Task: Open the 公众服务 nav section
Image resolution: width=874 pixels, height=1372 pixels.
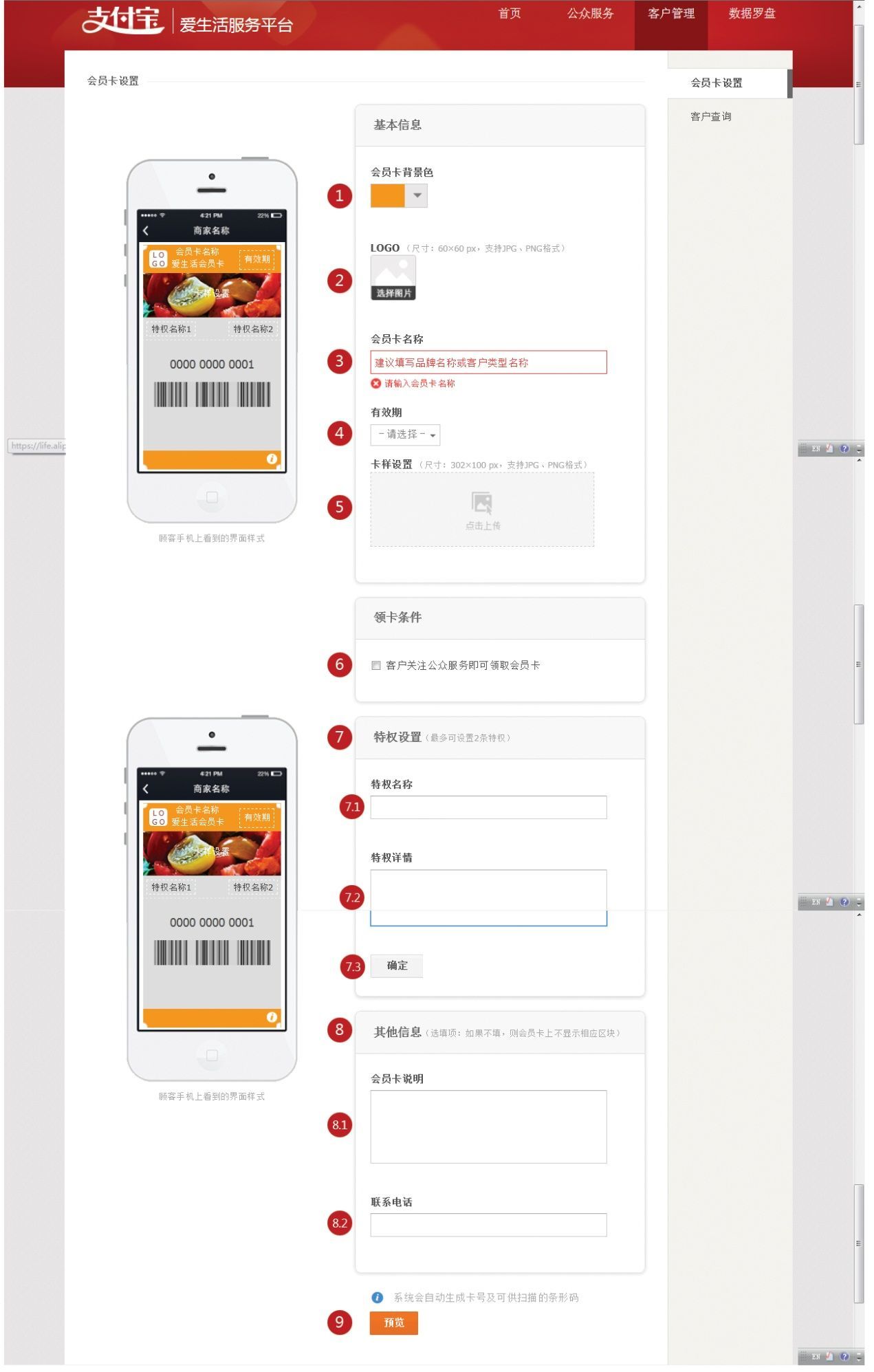Action: point(590,14)
